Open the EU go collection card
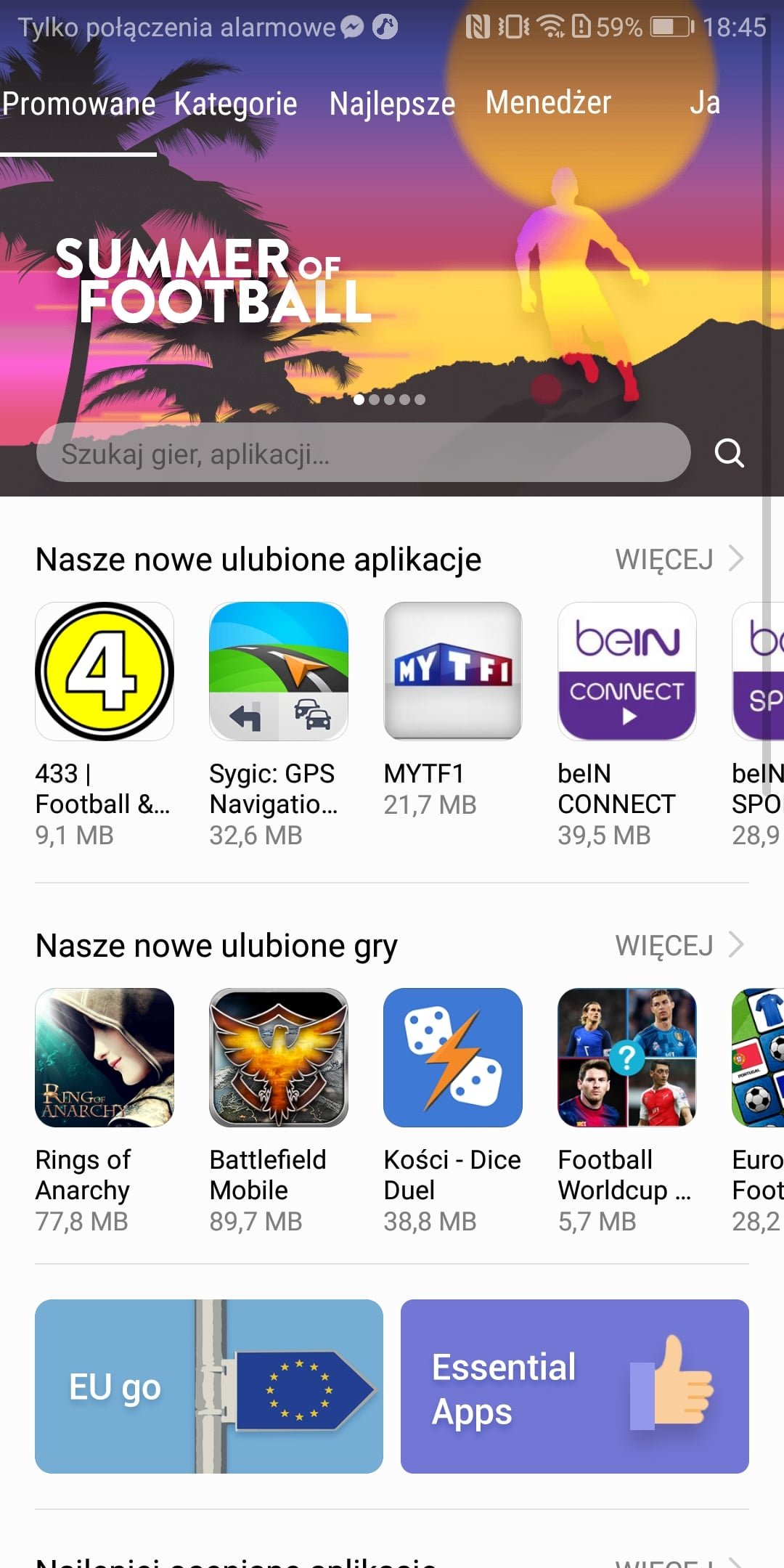784x1568 pixels. (209, 1387)
